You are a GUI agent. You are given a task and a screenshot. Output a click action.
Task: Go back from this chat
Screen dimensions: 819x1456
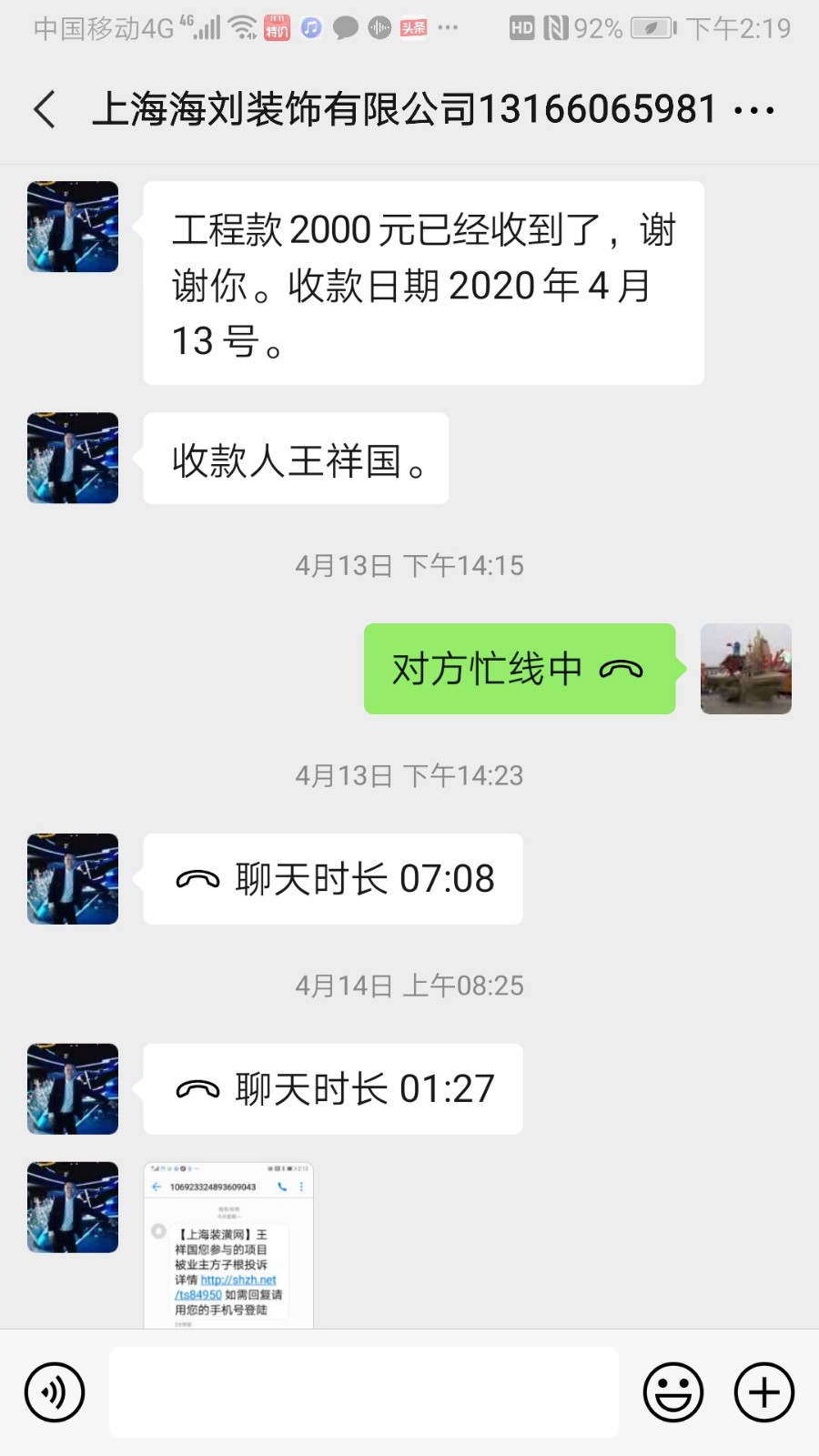pyautogui.click(x=44, y=110)
